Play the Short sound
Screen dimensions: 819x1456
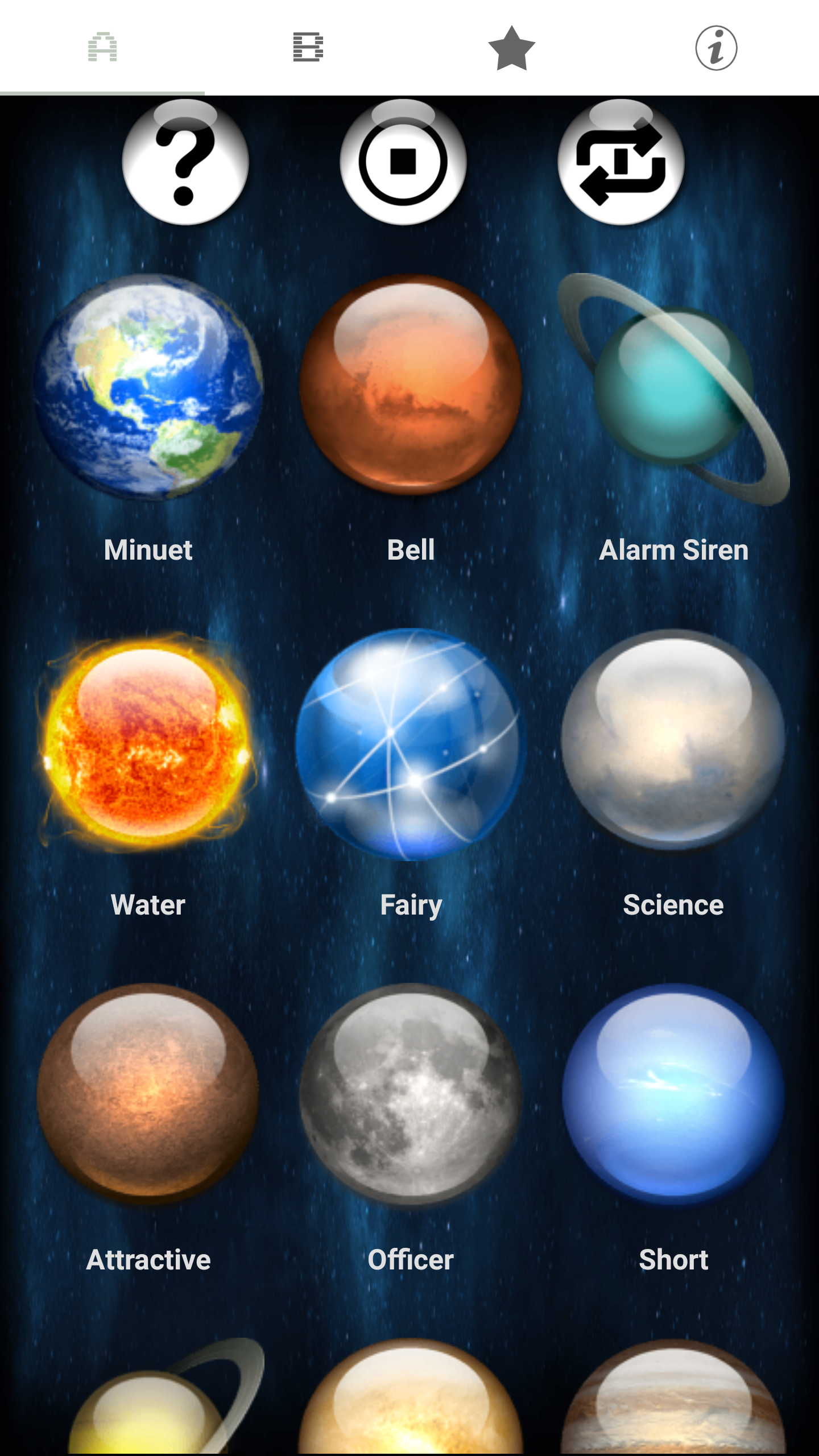[673, 1094]
